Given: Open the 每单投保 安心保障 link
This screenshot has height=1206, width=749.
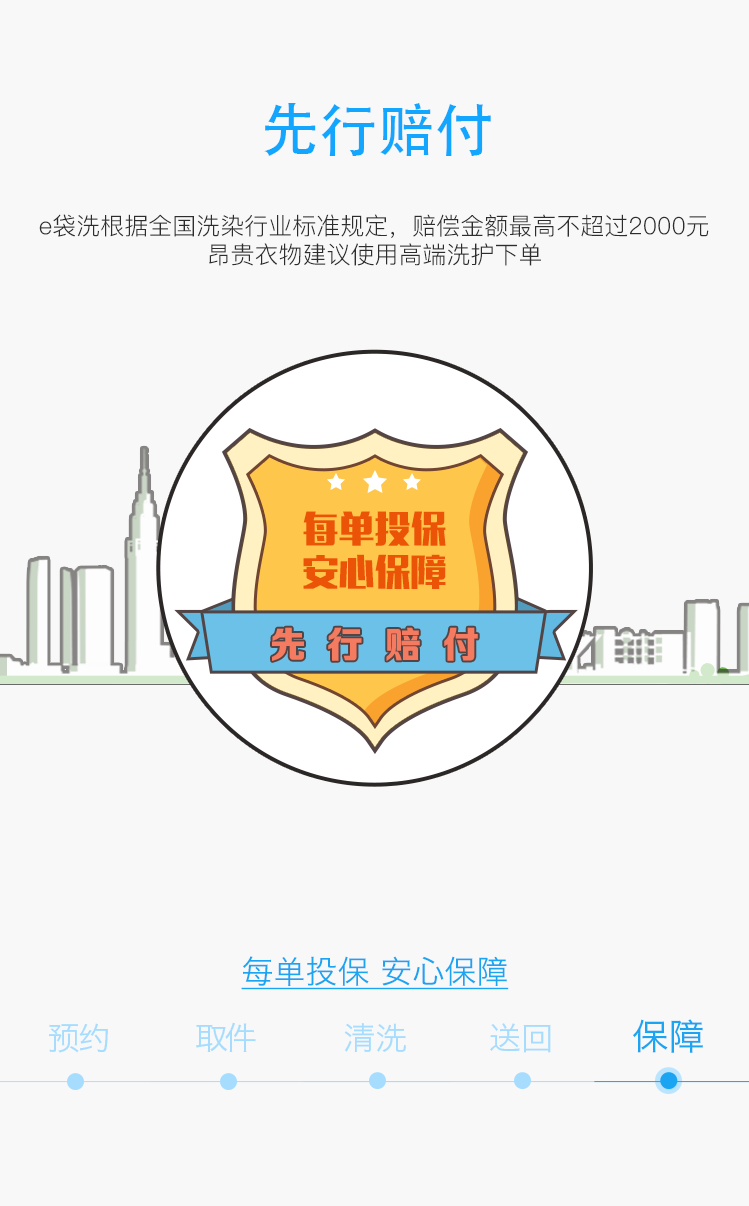Looking at the screenshot, I should pyautogui.click(x=375, y=971).
